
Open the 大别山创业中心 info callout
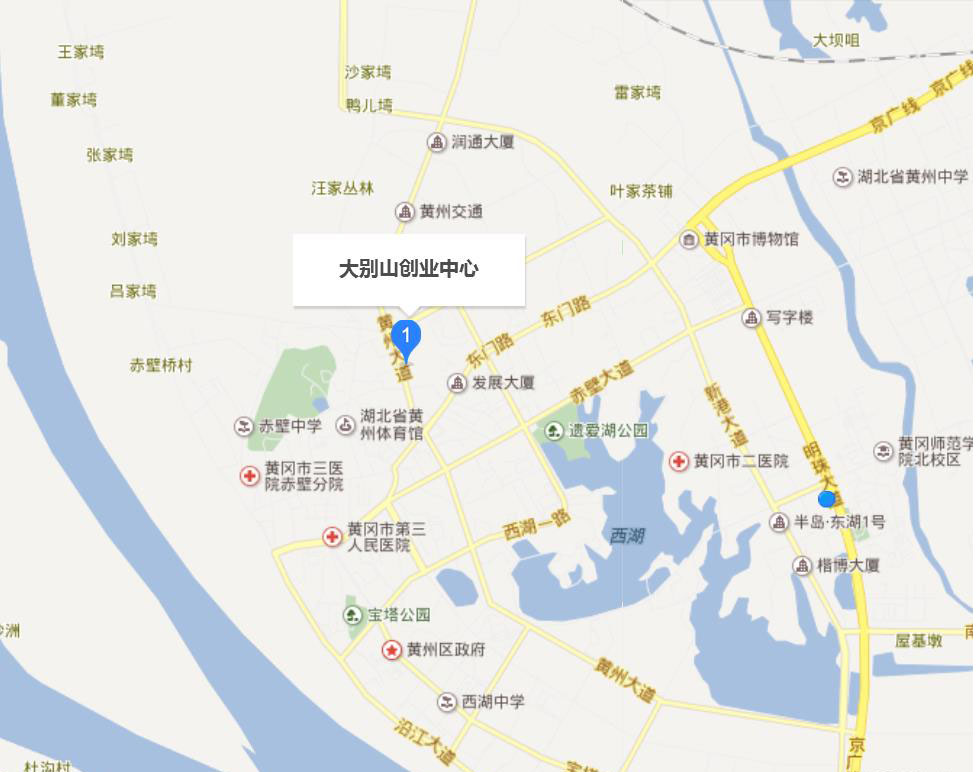[408, 269]
